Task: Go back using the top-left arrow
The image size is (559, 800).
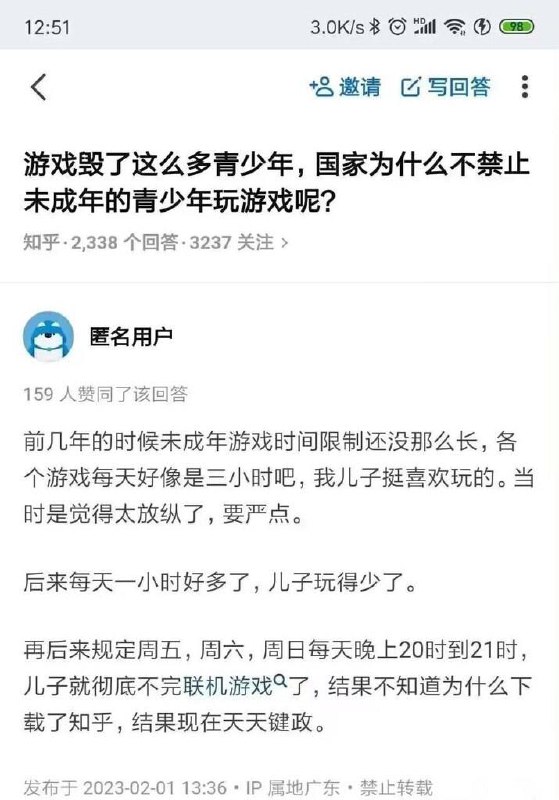Action: pos(39,87)
